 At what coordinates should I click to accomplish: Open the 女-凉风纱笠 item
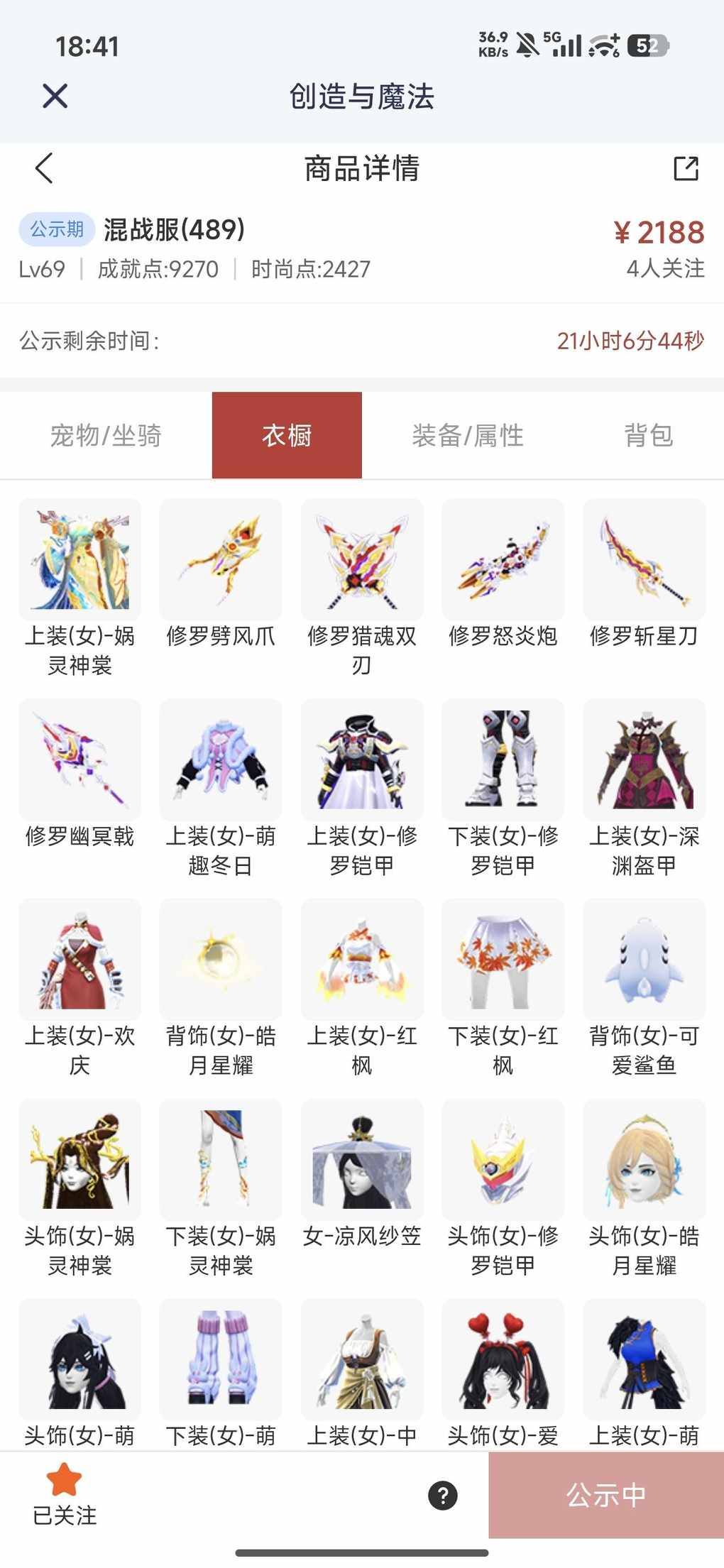point(362,1161)
